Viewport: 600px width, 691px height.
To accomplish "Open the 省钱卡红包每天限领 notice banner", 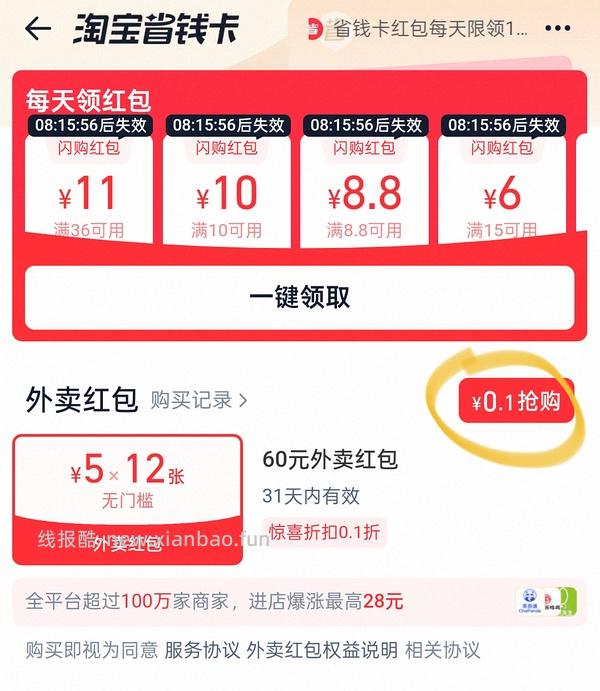I will coord(420,30).
